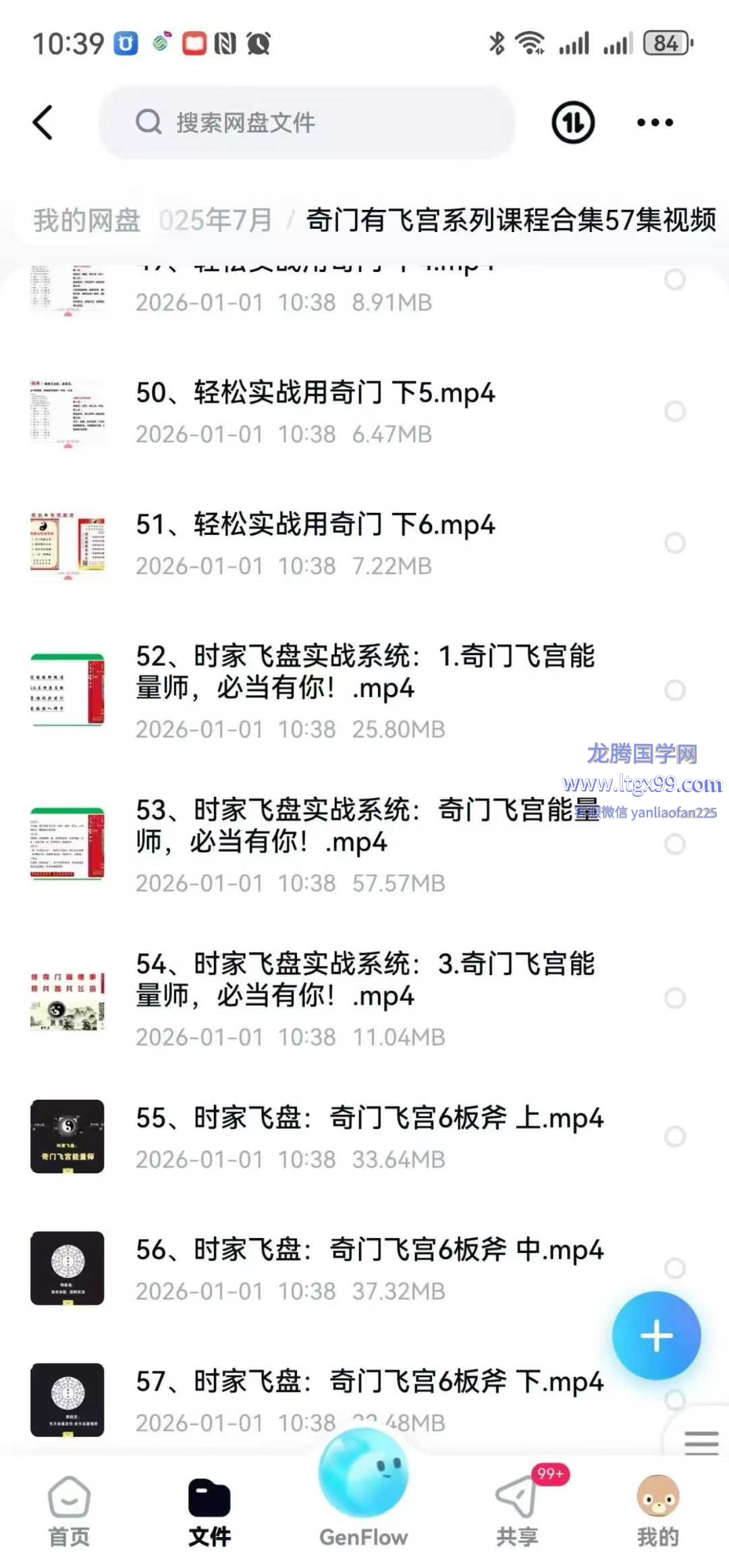Open the 57.57MB video numbered 53
This screenshot has width=729, height=1568.
pos(364,826)
